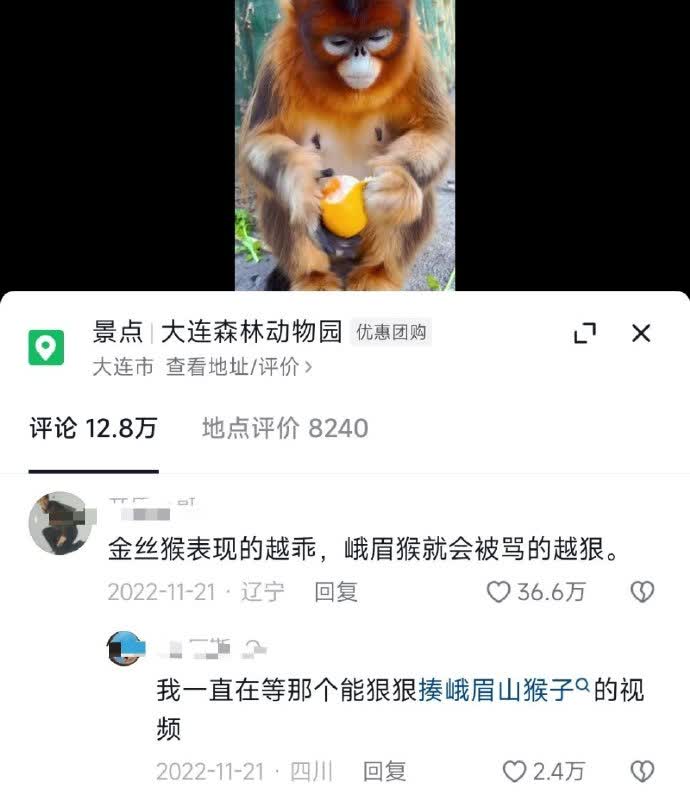Open 查看地址/评价 for the location
The height and width of the screenshot is (797, 690).
click(x=239, y=367)
